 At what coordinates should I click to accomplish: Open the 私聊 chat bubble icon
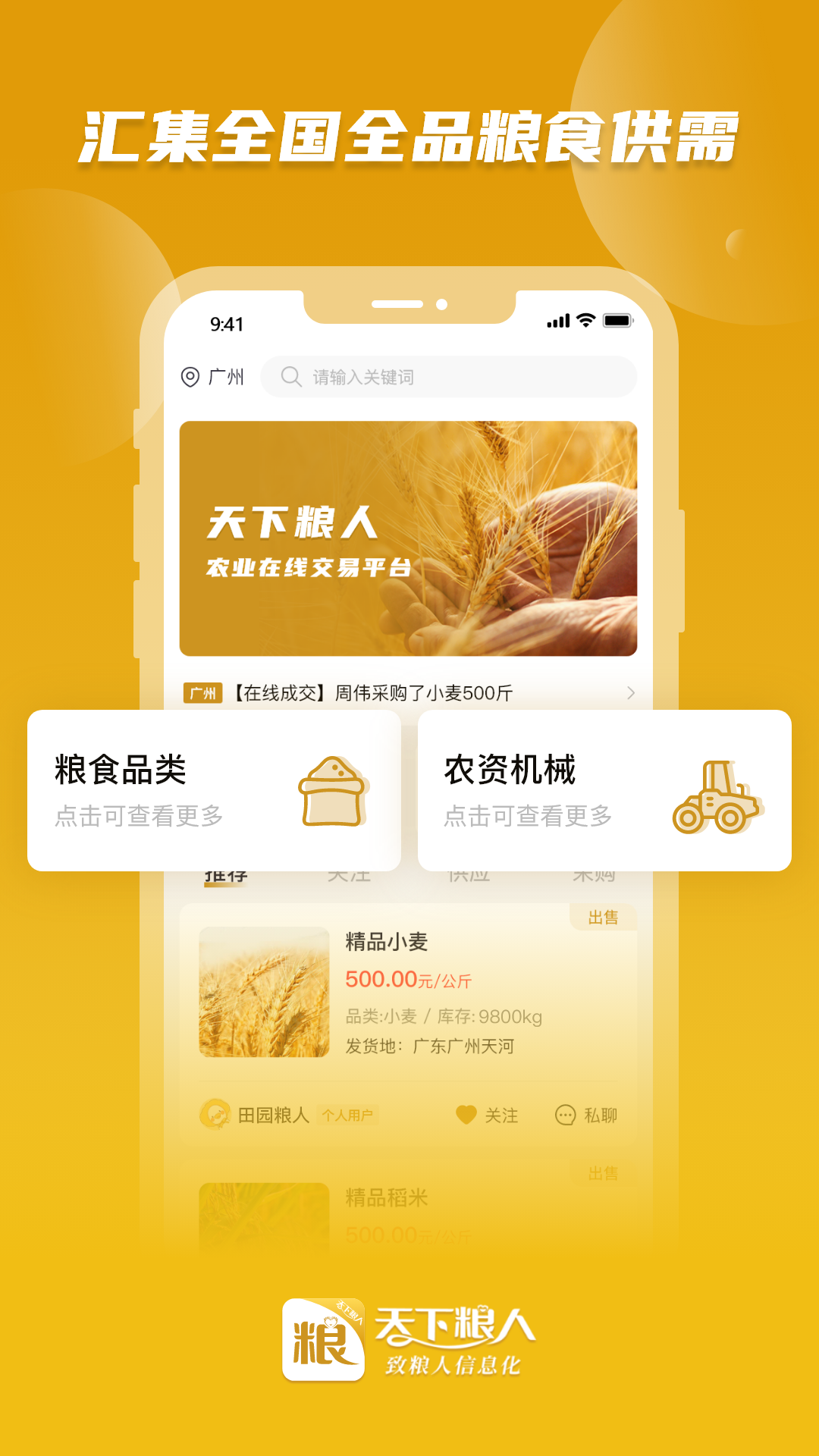pyautogui.click(x=564, y=1115)
